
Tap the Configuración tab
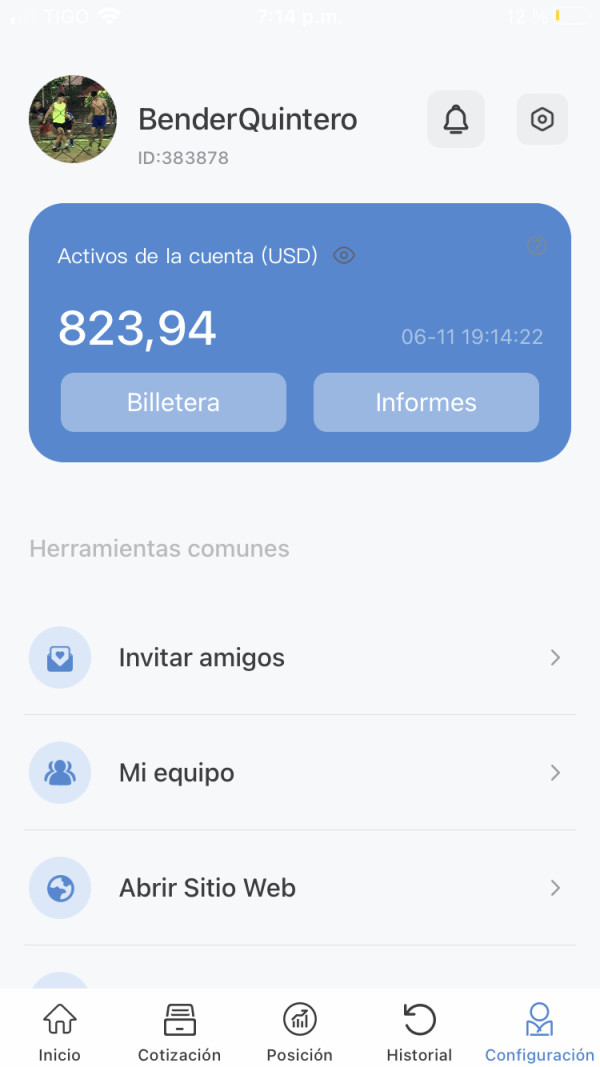pyautogui.click(x=539, y=1032)
